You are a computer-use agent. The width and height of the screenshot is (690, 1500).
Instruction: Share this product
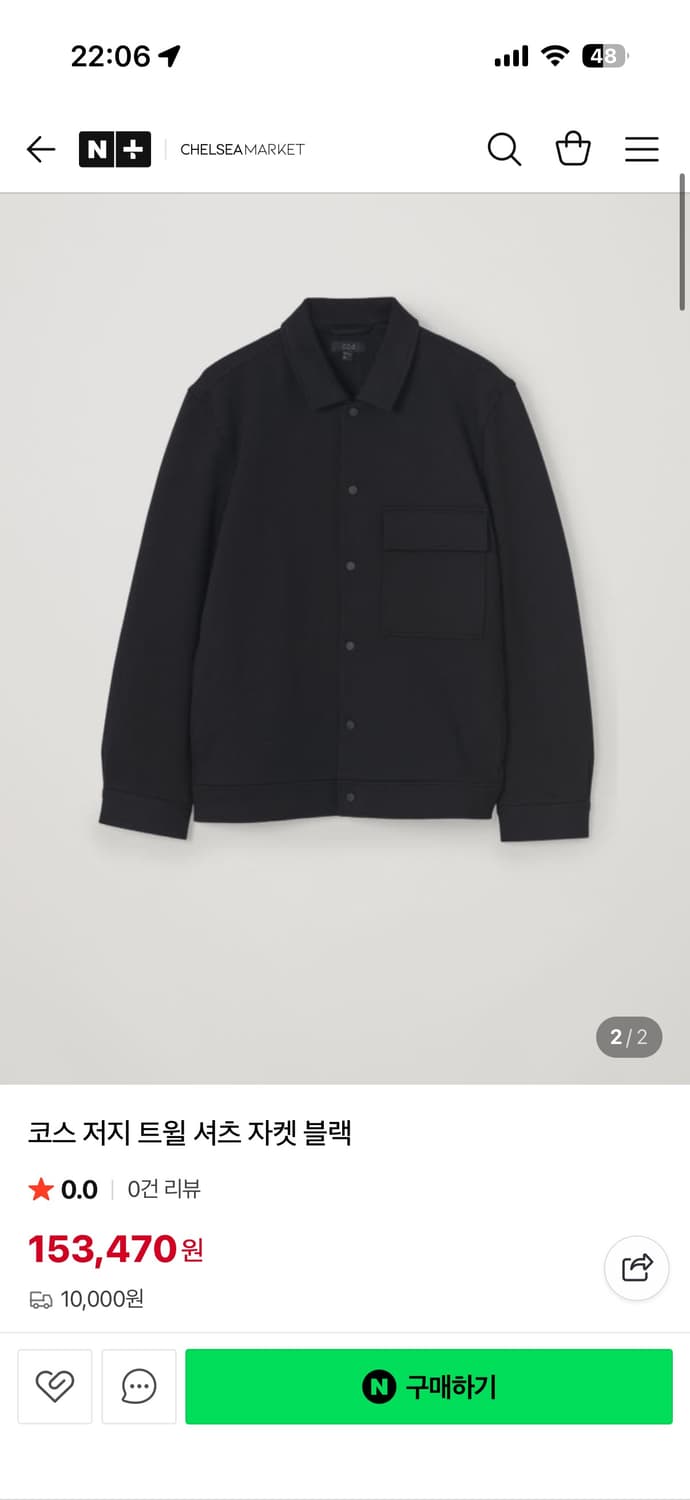[x=637, y=1268]
